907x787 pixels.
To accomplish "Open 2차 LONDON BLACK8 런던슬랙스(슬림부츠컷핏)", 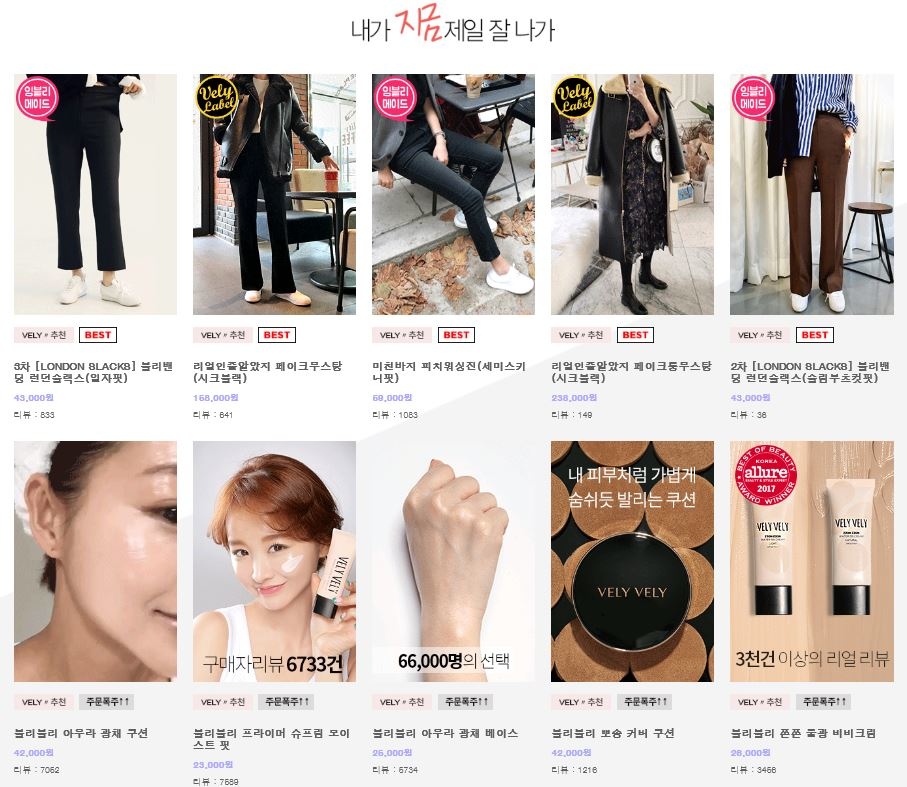I will [x=811, y=195].
